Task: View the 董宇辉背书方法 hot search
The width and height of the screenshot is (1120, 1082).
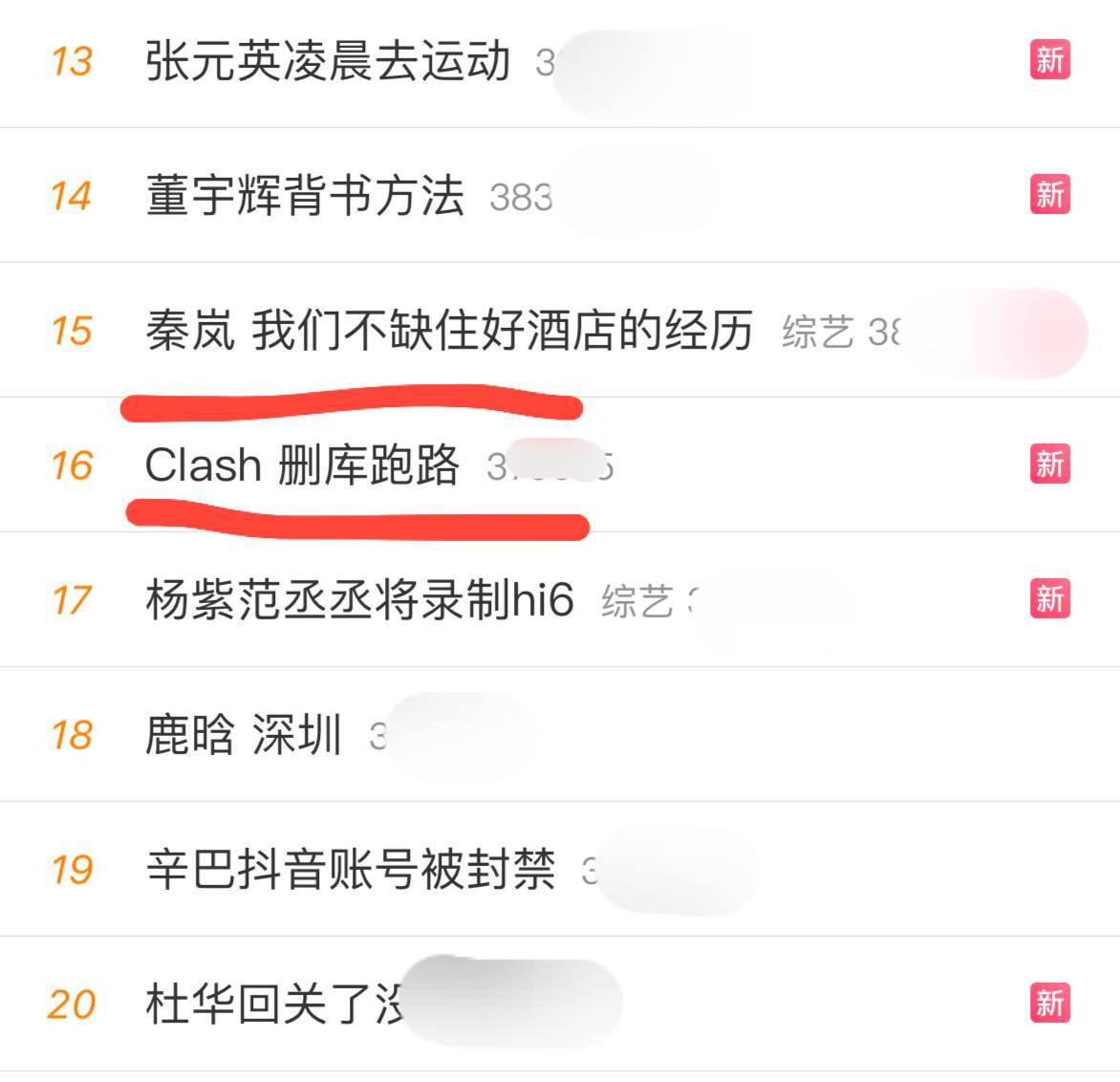Action: coord(304,197)
